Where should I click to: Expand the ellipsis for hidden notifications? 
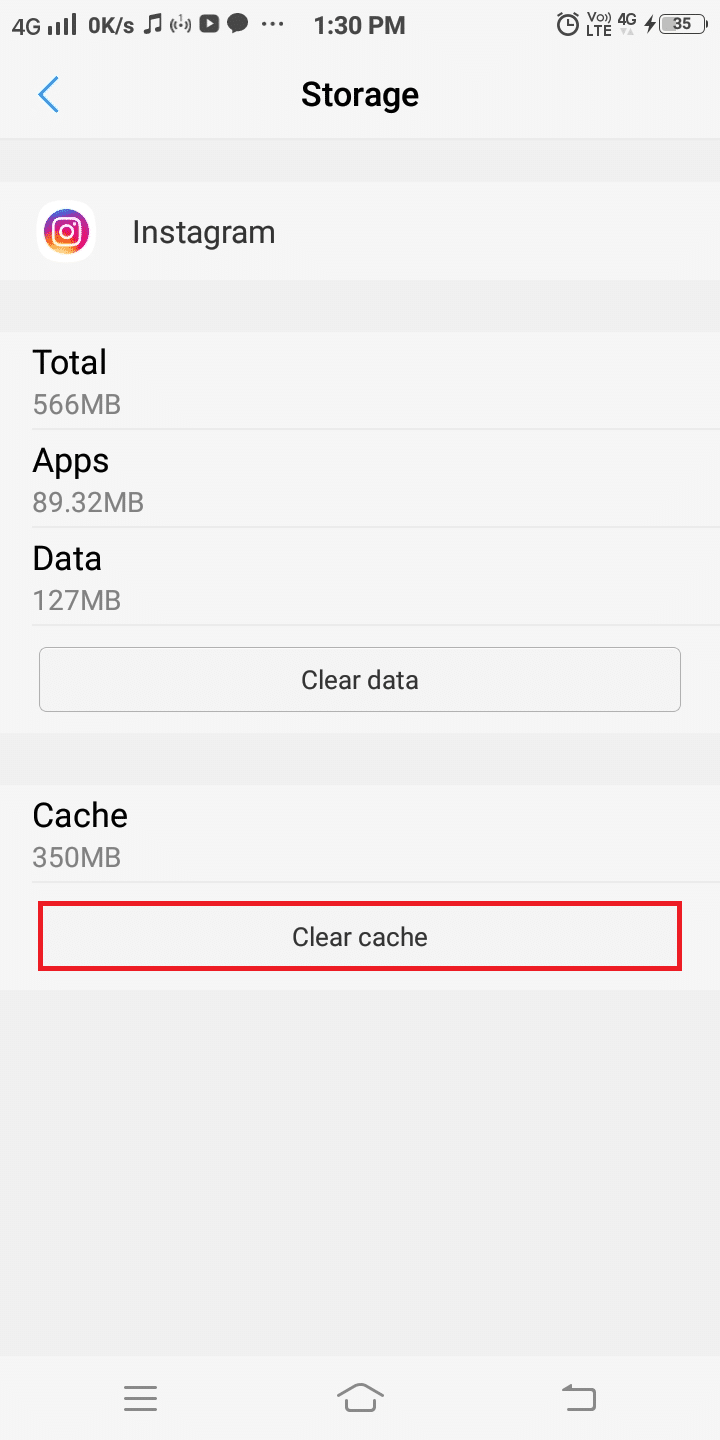click(x=272, y=24)
